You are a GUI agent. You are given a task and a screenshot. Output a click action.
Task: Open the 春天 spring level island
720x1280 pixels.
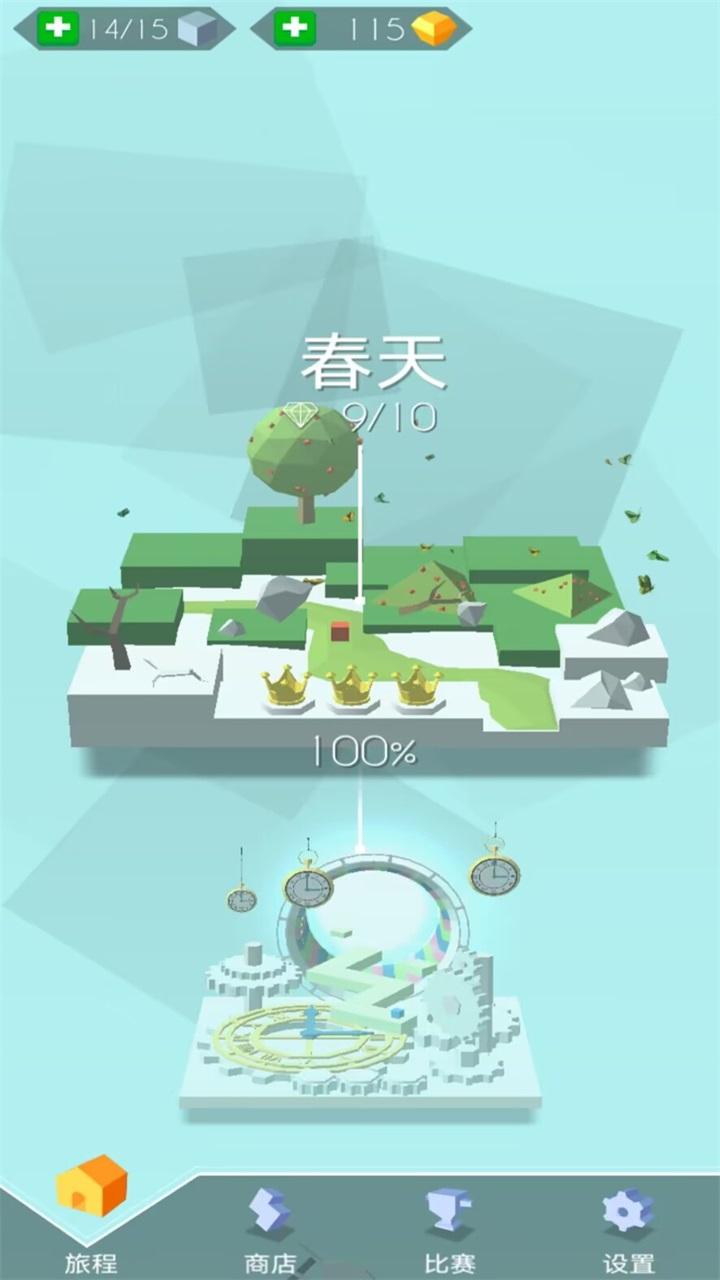[x=365, y=620]
